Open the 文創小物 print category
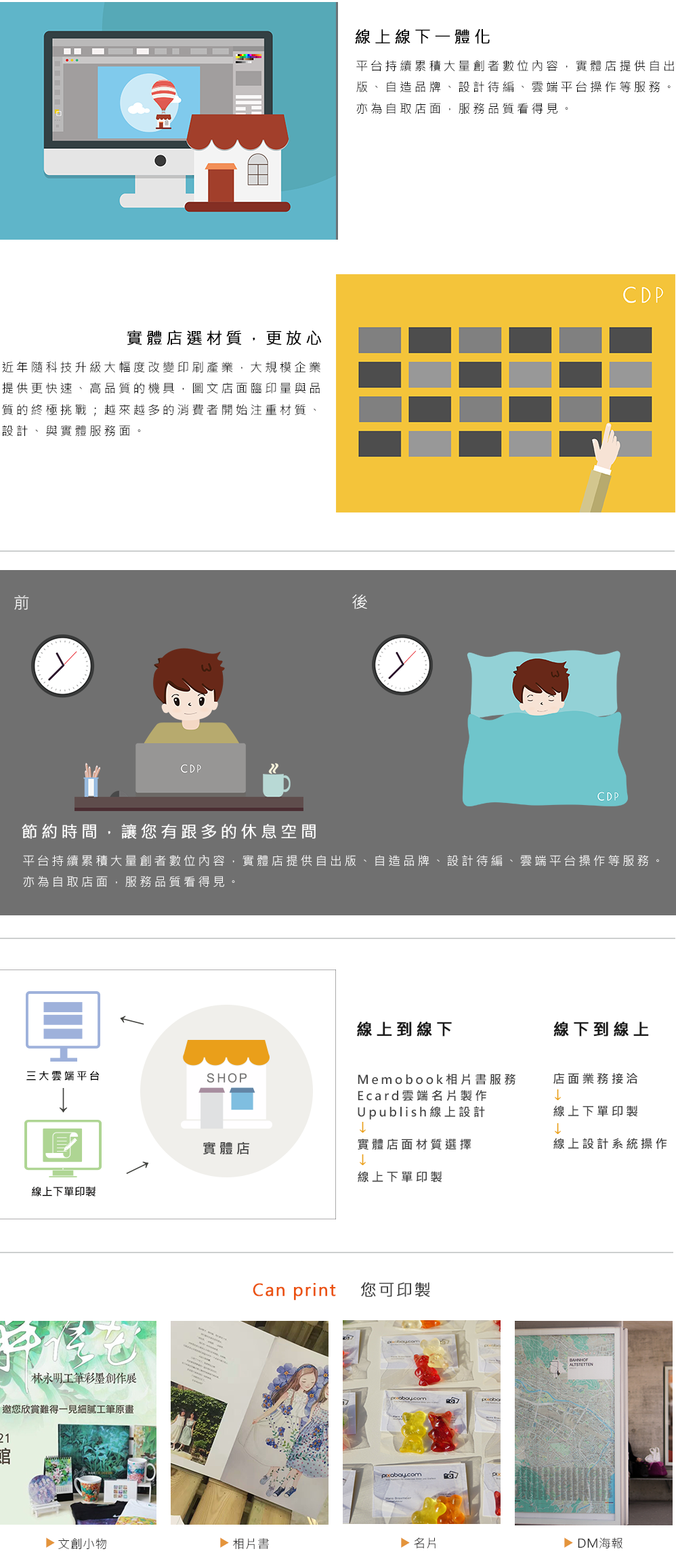Image resolution: width=676 pixels, height=1568 pixels. [x=77, y=1543]
